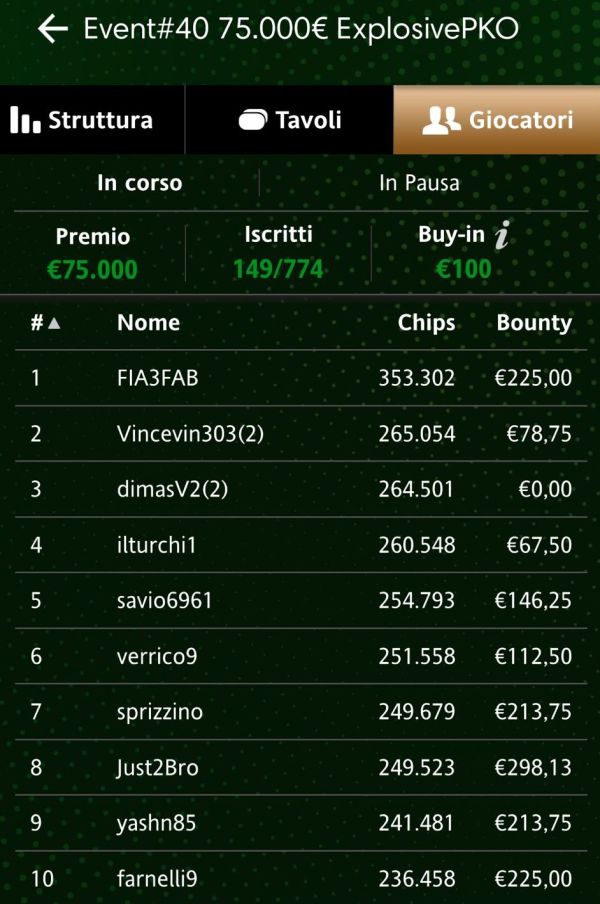The image size is (600, 904).
Task: Open the Buy-in info icon
Action: tap(503, 236)
